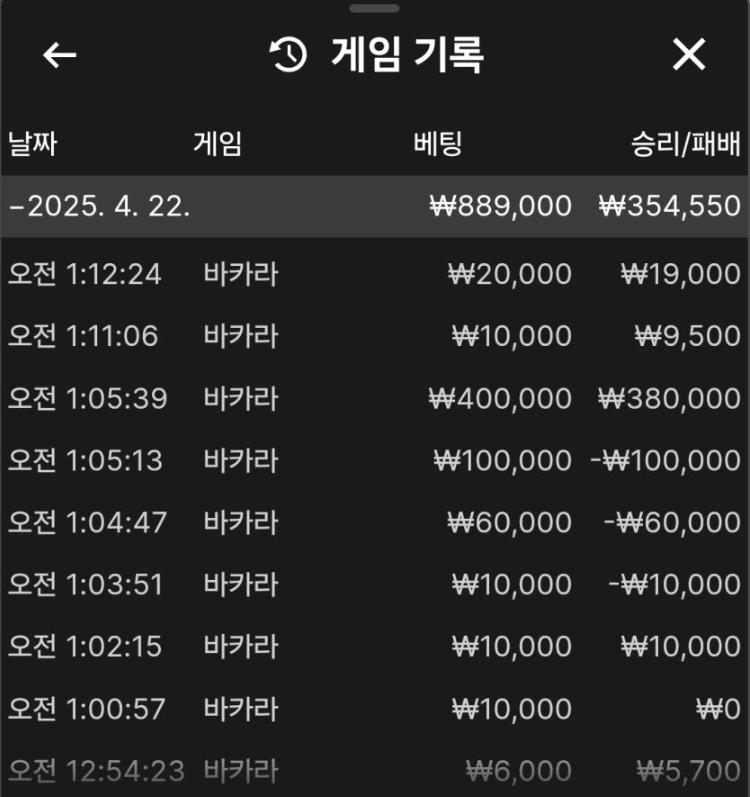Click the history clock icon beside the title
750x797 pixels.
click(x=286, y=55)
